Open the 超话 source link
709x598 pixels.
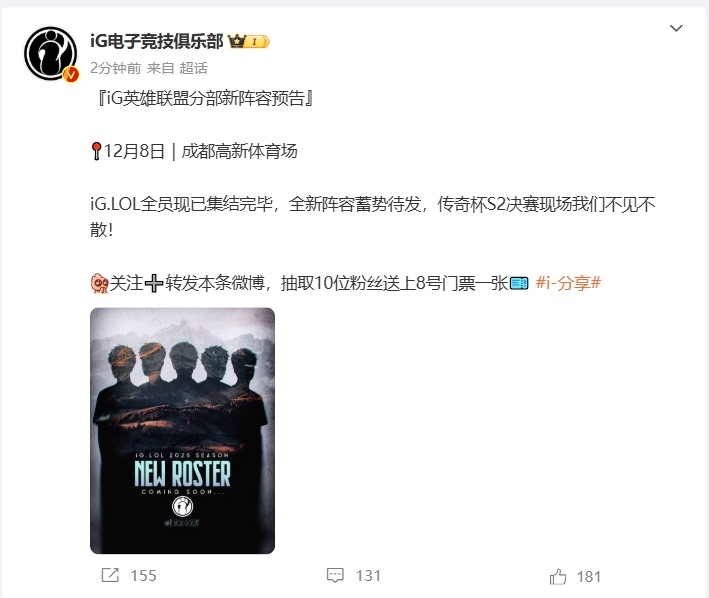(x=195, y=68)
